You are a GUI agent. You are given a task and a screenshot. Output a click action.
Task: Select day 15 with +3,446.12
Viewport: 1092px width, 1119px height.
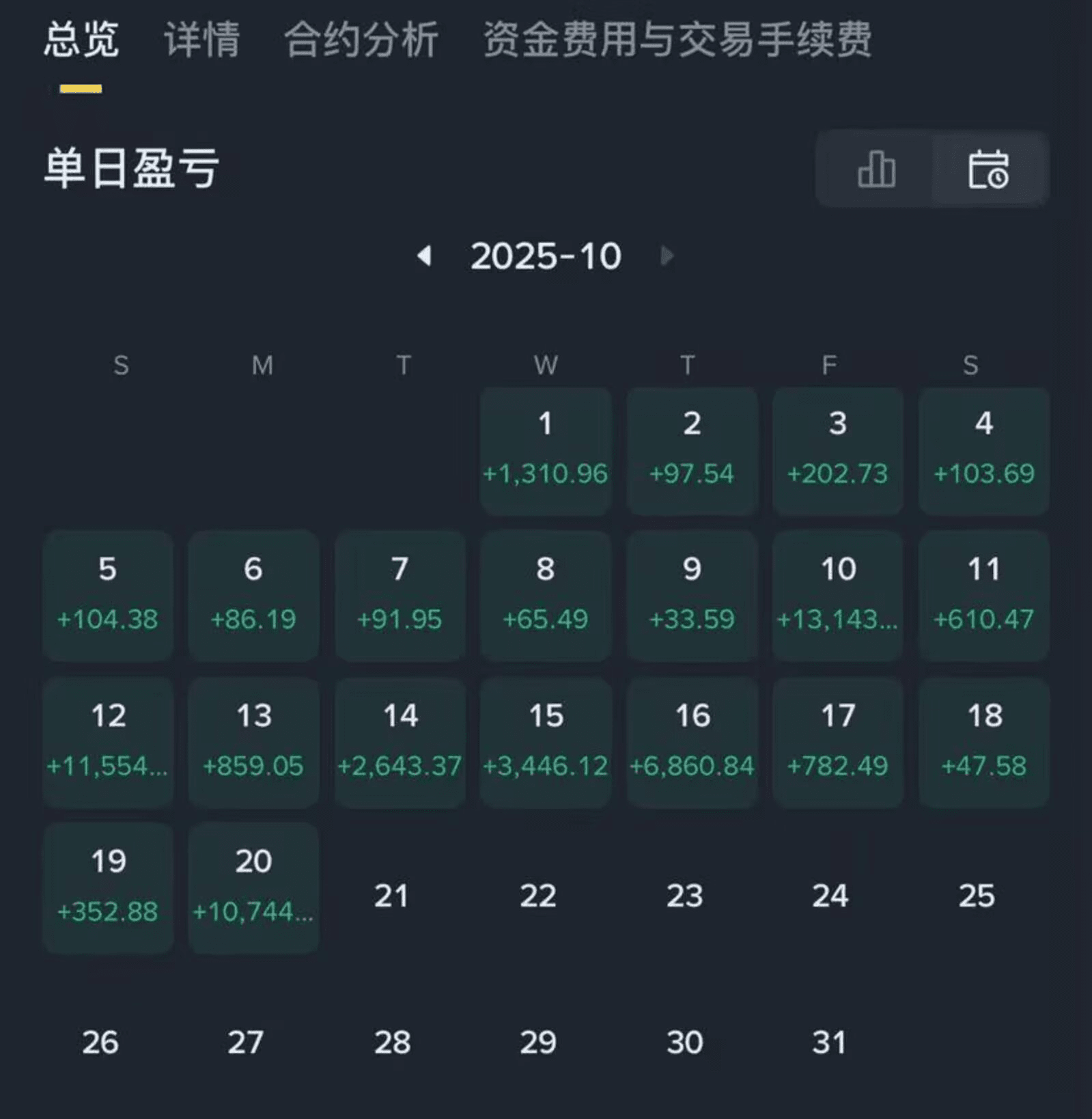point(545,742)
